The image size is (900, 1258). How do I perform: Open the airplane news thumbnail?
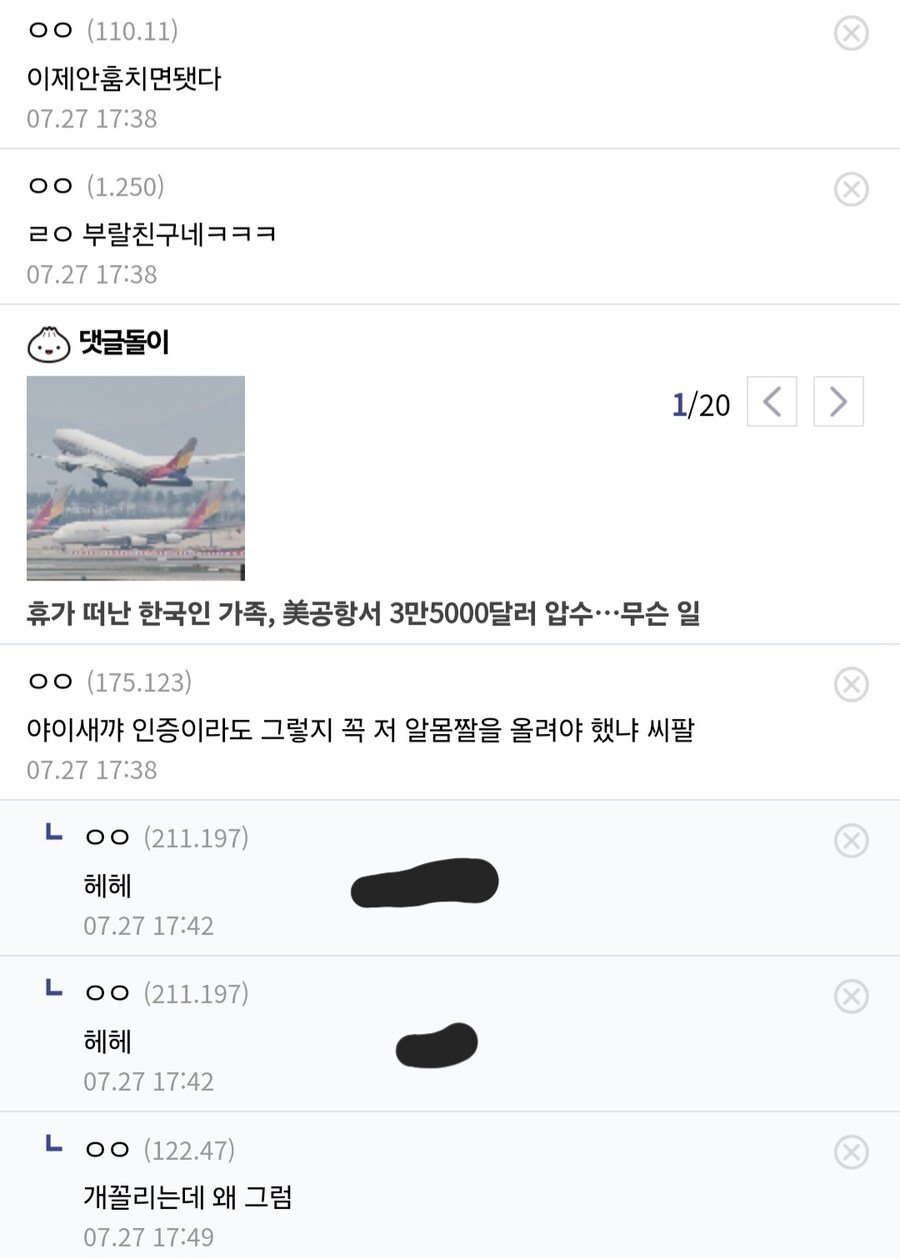pyautogui.click(x=136, y=478)
